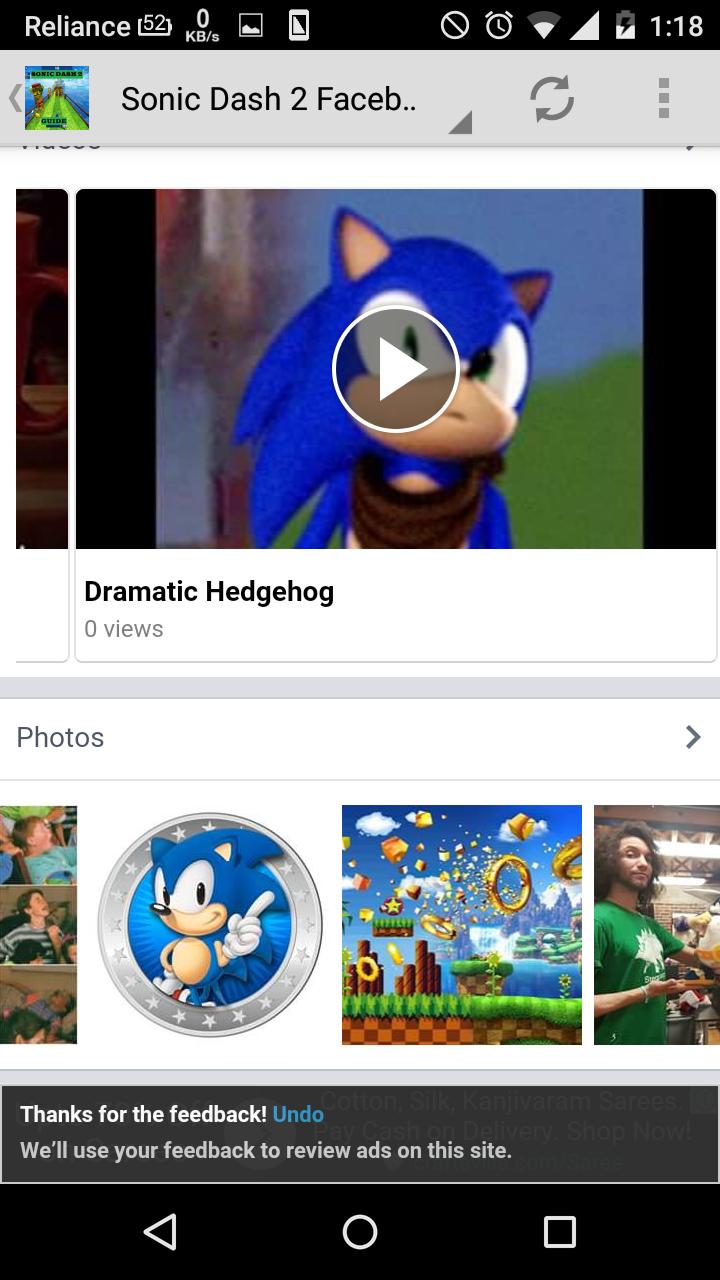
Task: Show recent apps
Action: tap(559, 1232)
